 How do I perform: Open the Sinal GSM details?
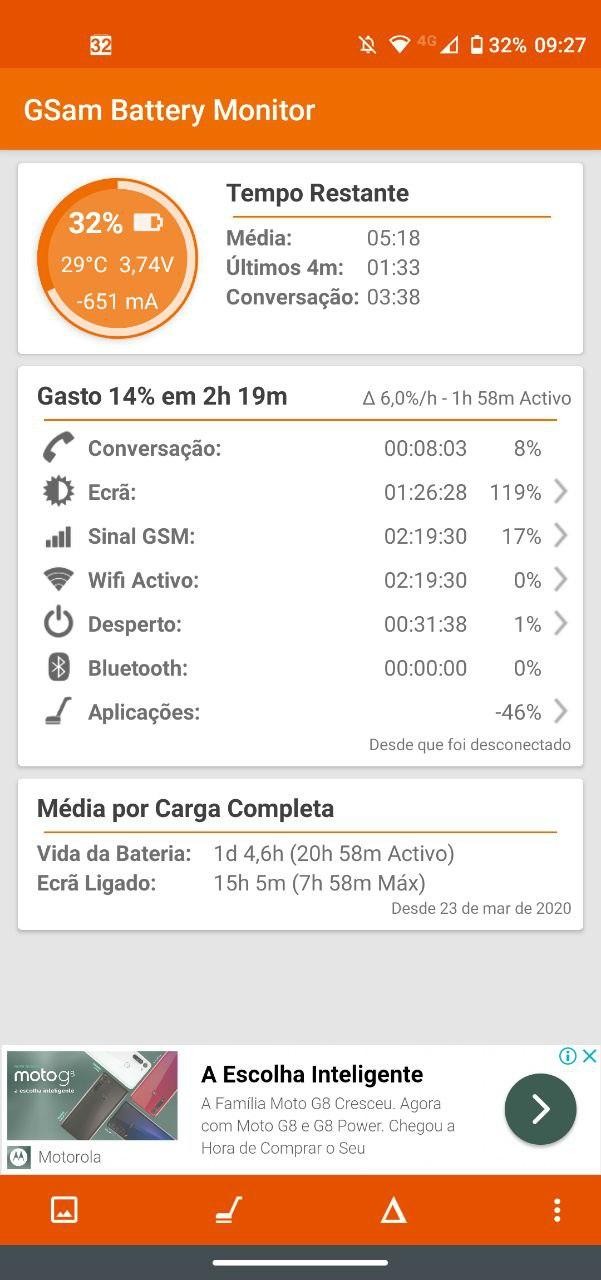point(300,536)
